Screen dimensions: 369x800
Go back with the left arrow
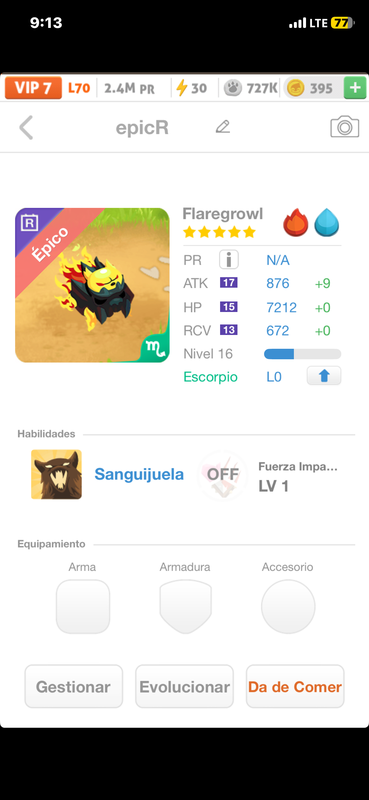pyautogui.click(x=26, y=128)
